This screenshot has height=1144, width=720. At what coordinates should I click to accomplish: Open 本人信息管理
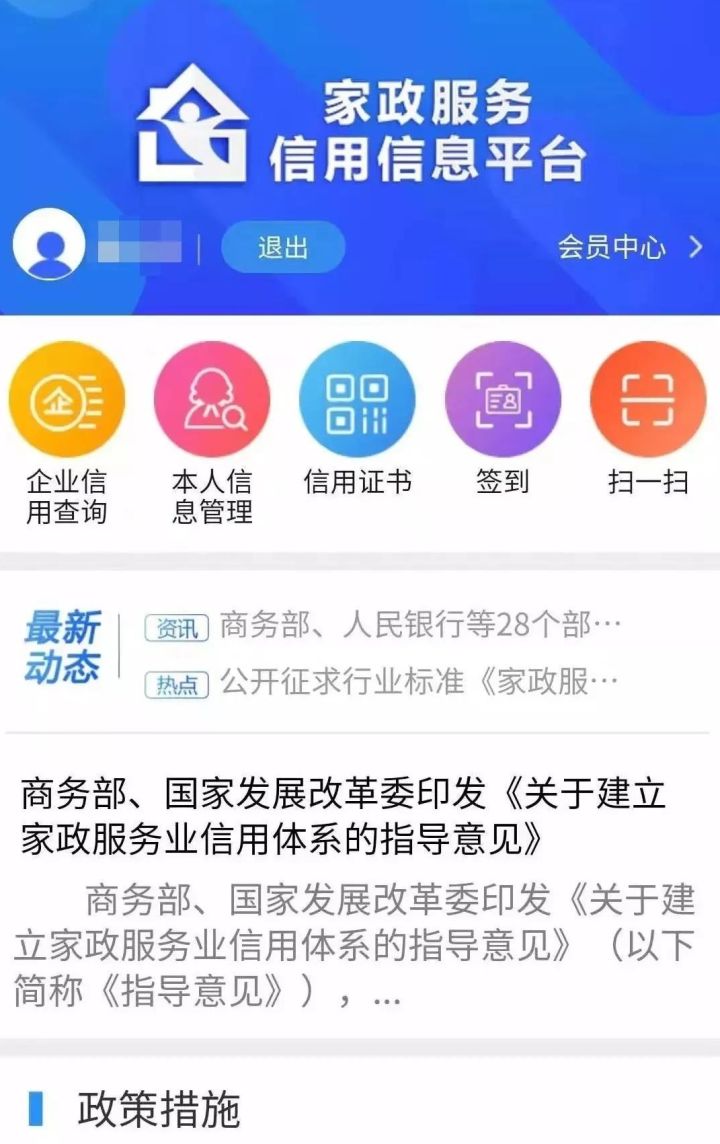tap(212, 400)
